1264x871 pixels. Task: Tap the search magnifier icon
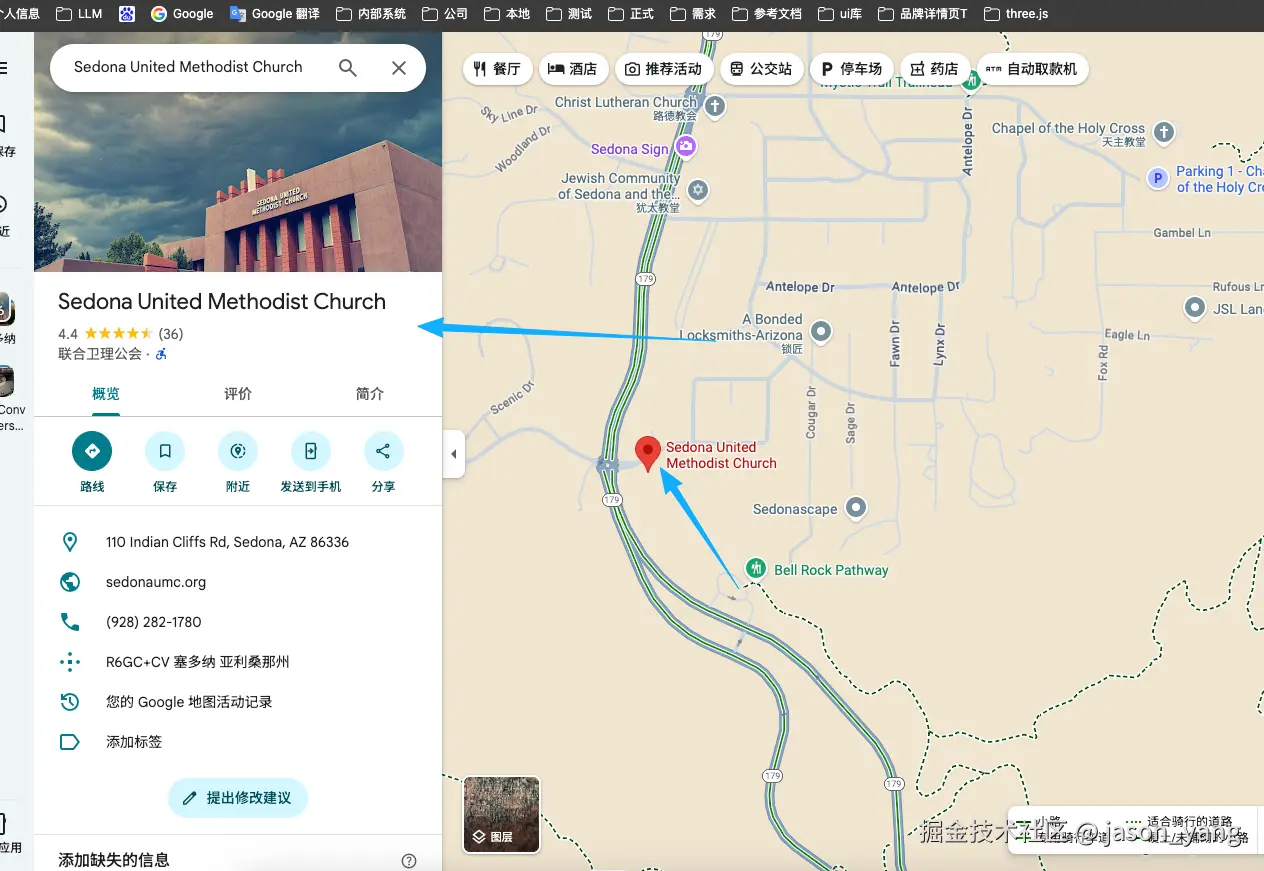pos(347,68)
